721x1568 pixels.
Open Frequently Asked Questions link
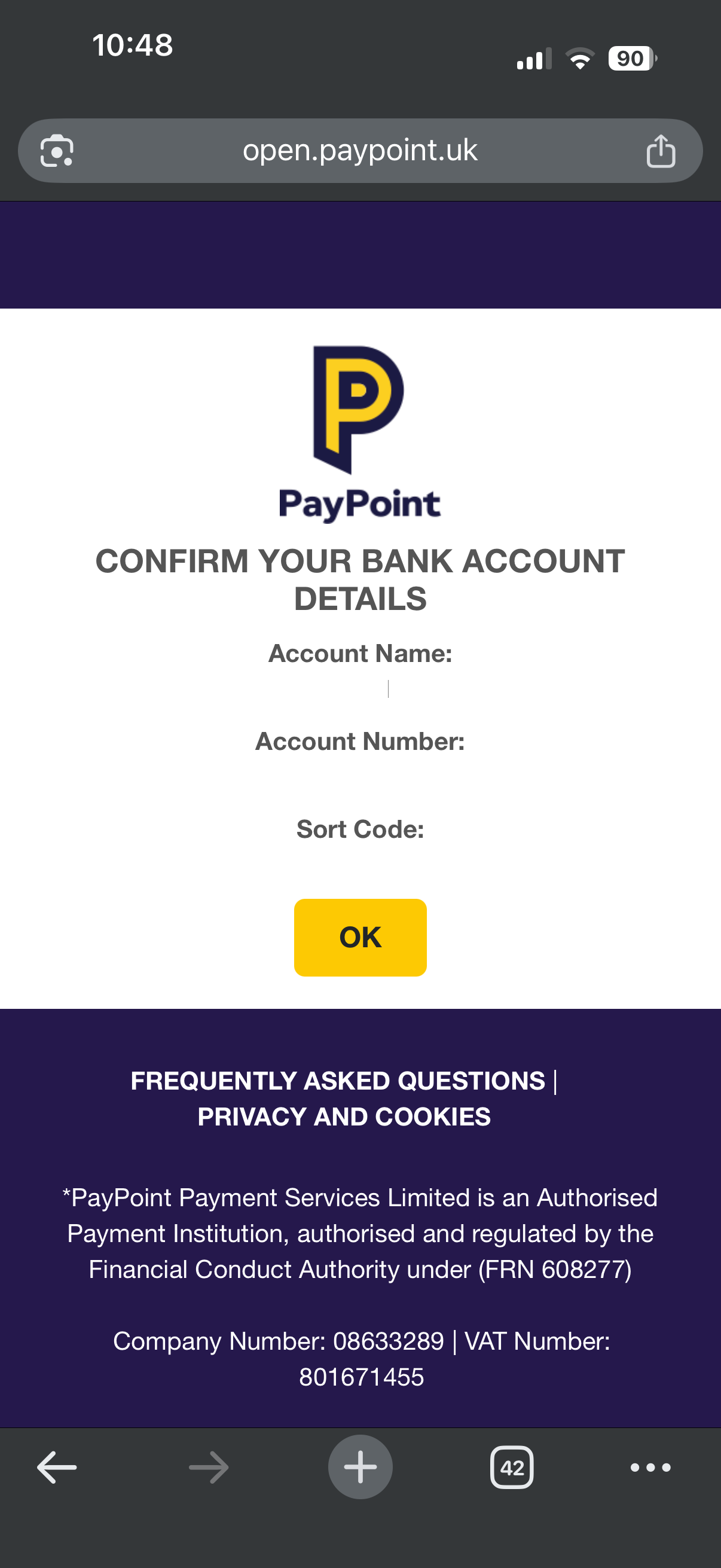pos(338,1081)
